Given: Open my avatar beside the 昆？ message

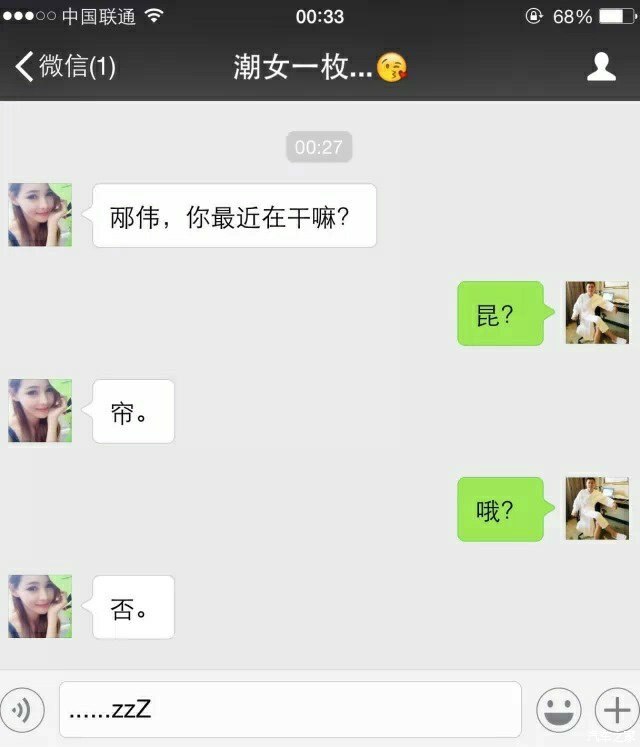Looking at the screenshot, I should point(597,312).
